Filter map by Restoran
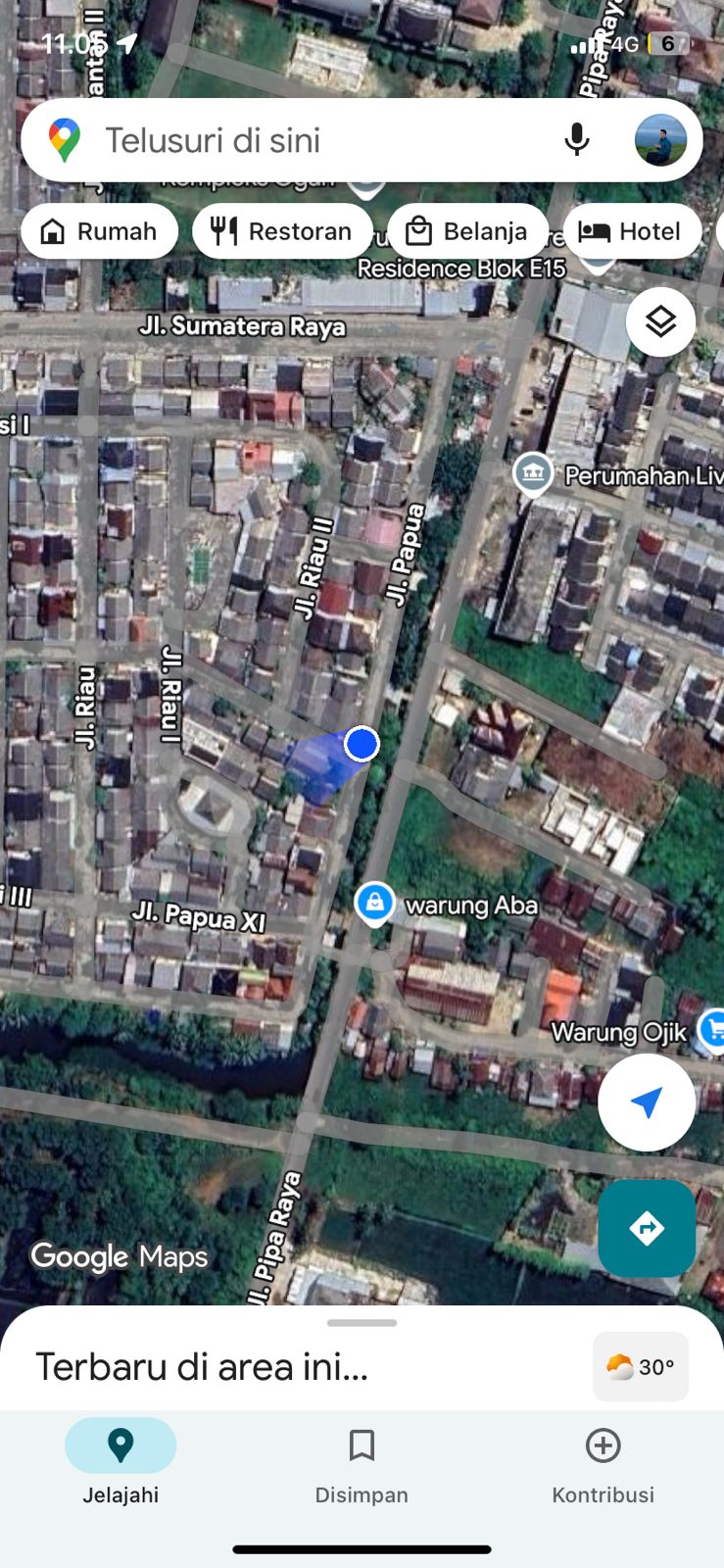The image size is (724, 1568). 282,231
